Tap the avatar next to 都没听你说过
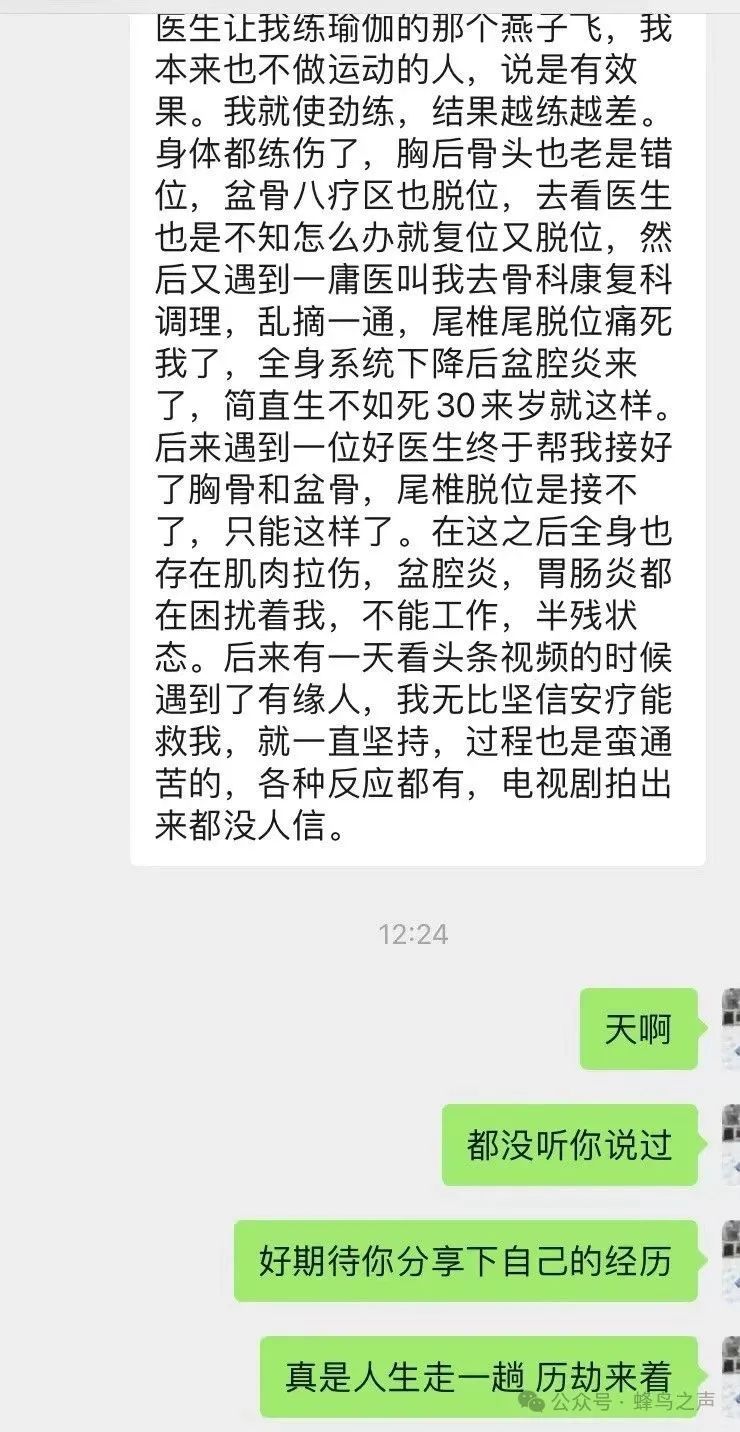Viewport: 740px width, 1432px height. [731, 1145]
